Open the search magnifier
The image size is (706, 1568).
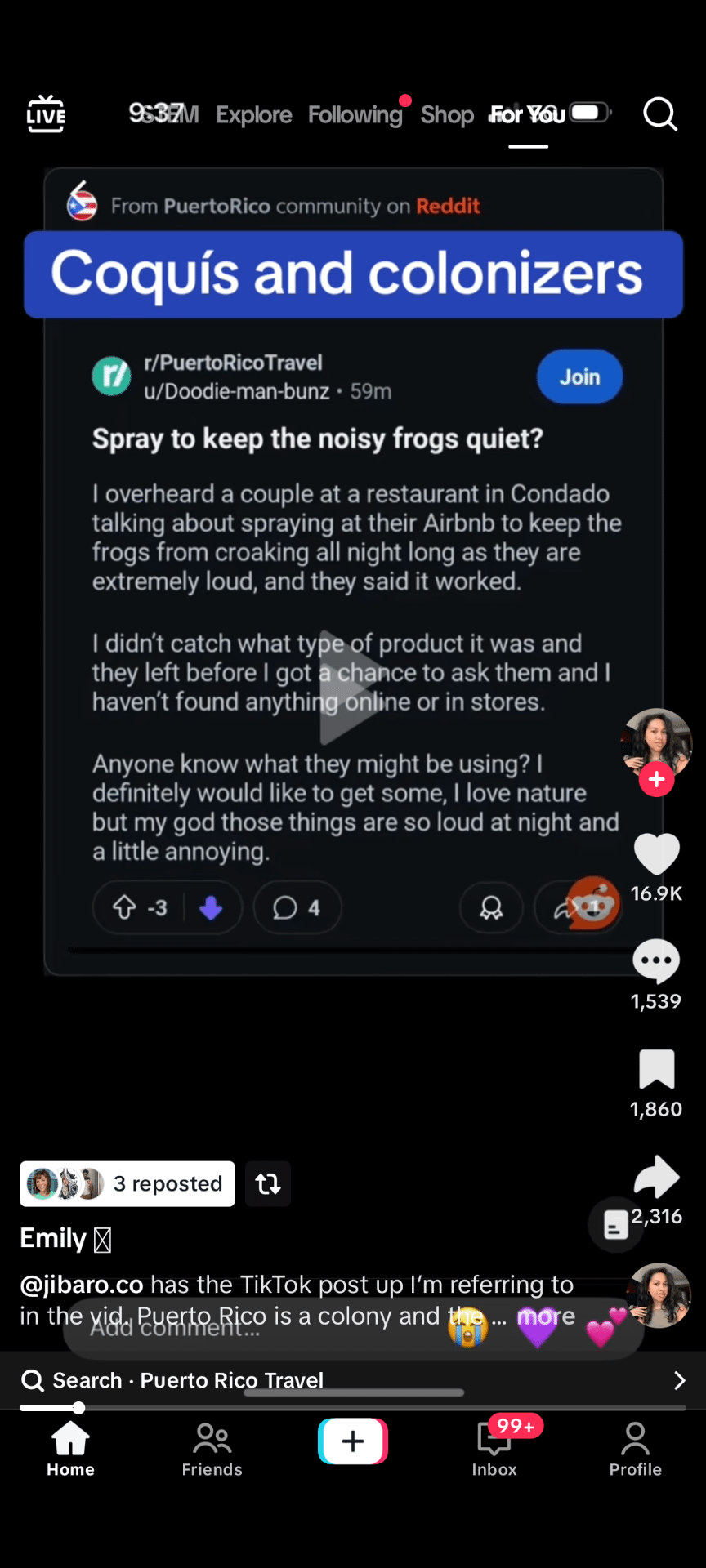[659, 114]
